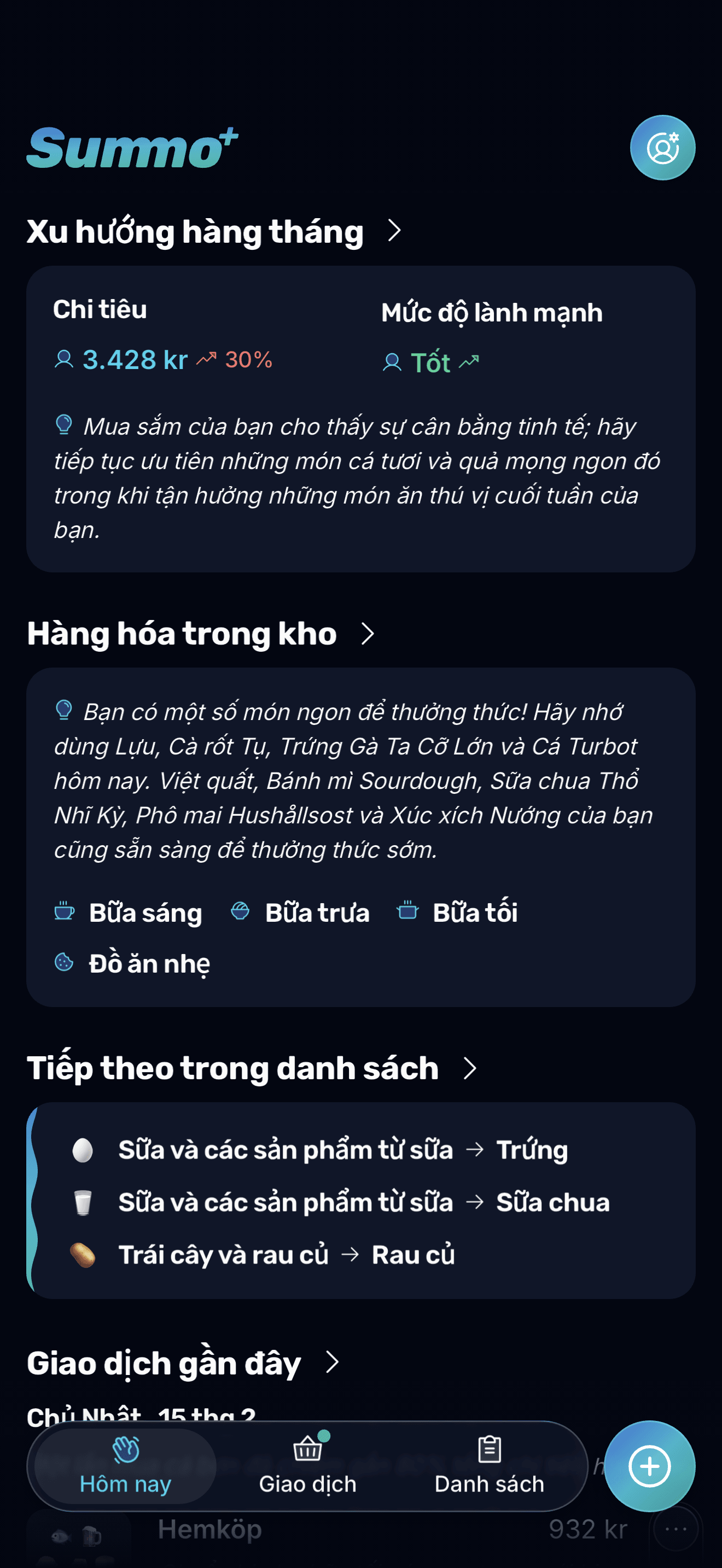
Task: Open profile settings via the avatar icon
Action: coord(661,147)
